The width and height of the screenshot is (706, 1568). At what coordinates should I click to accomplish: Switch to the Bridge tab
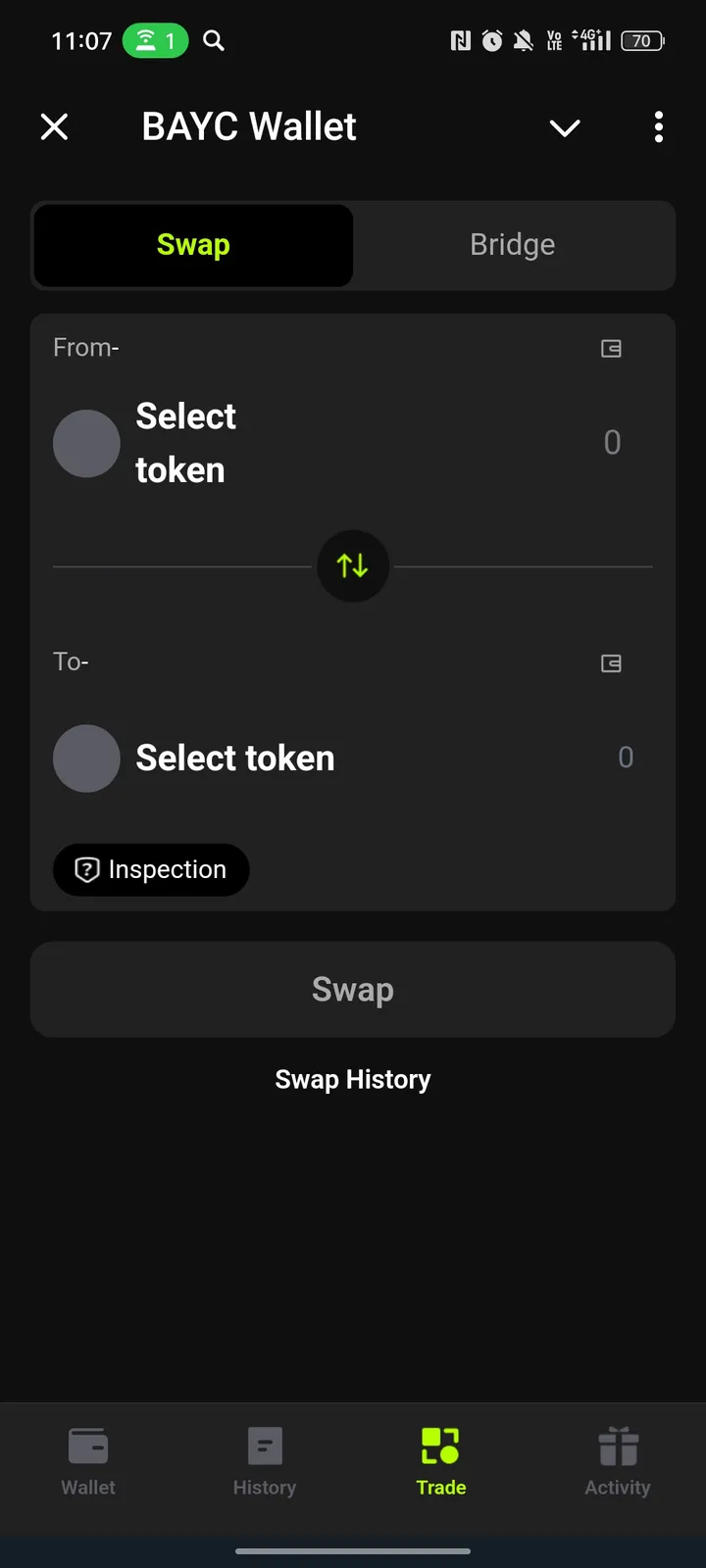tap(512, 245)
